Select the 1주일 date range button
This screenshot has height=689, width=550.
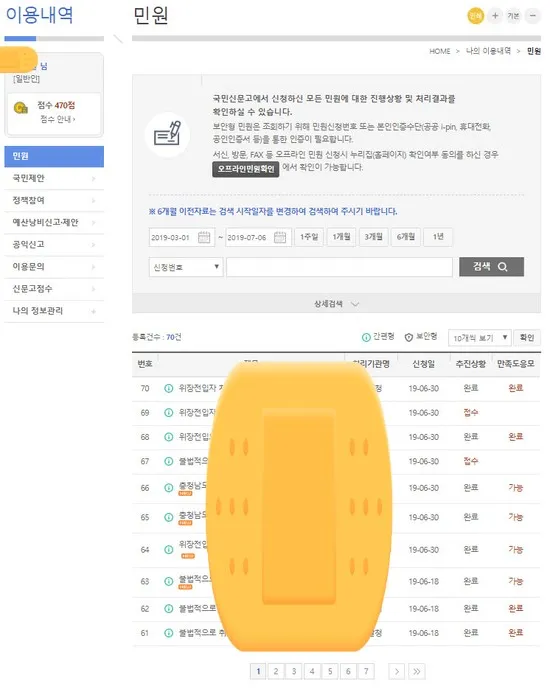coord(309,237)
